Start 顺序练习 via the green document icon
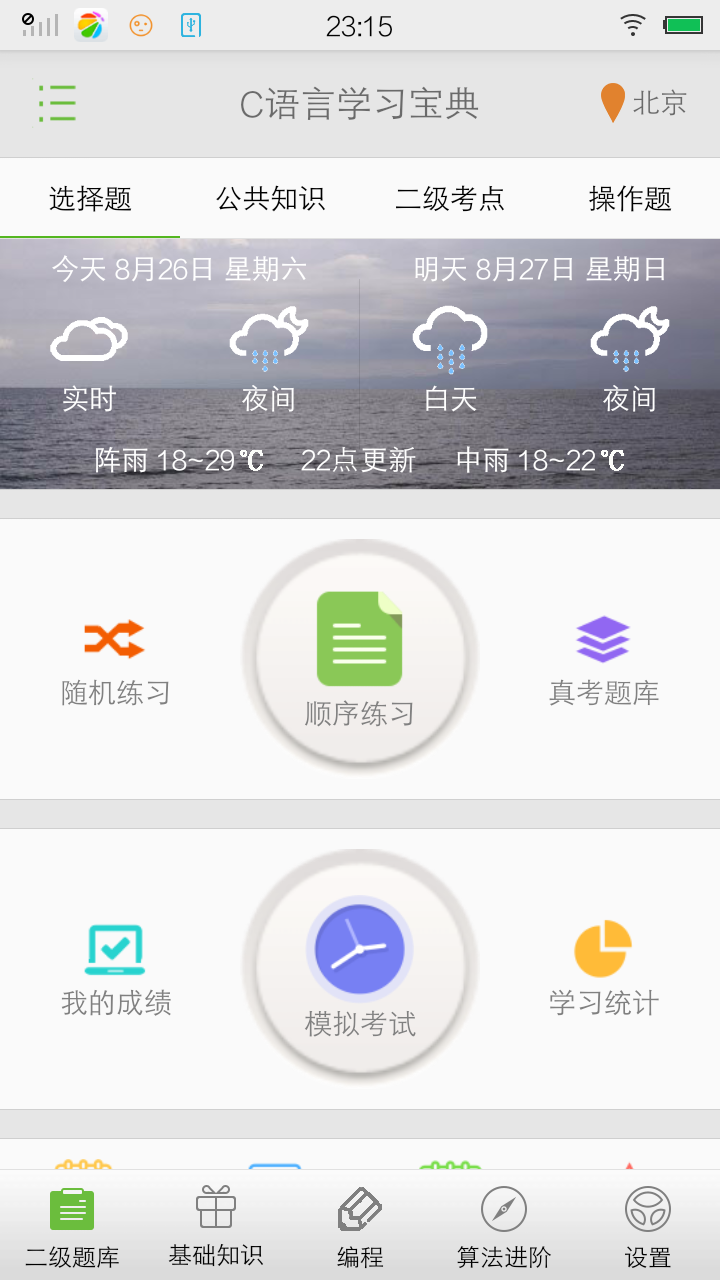The image size is (720, 1280). [x=359, y=640]
